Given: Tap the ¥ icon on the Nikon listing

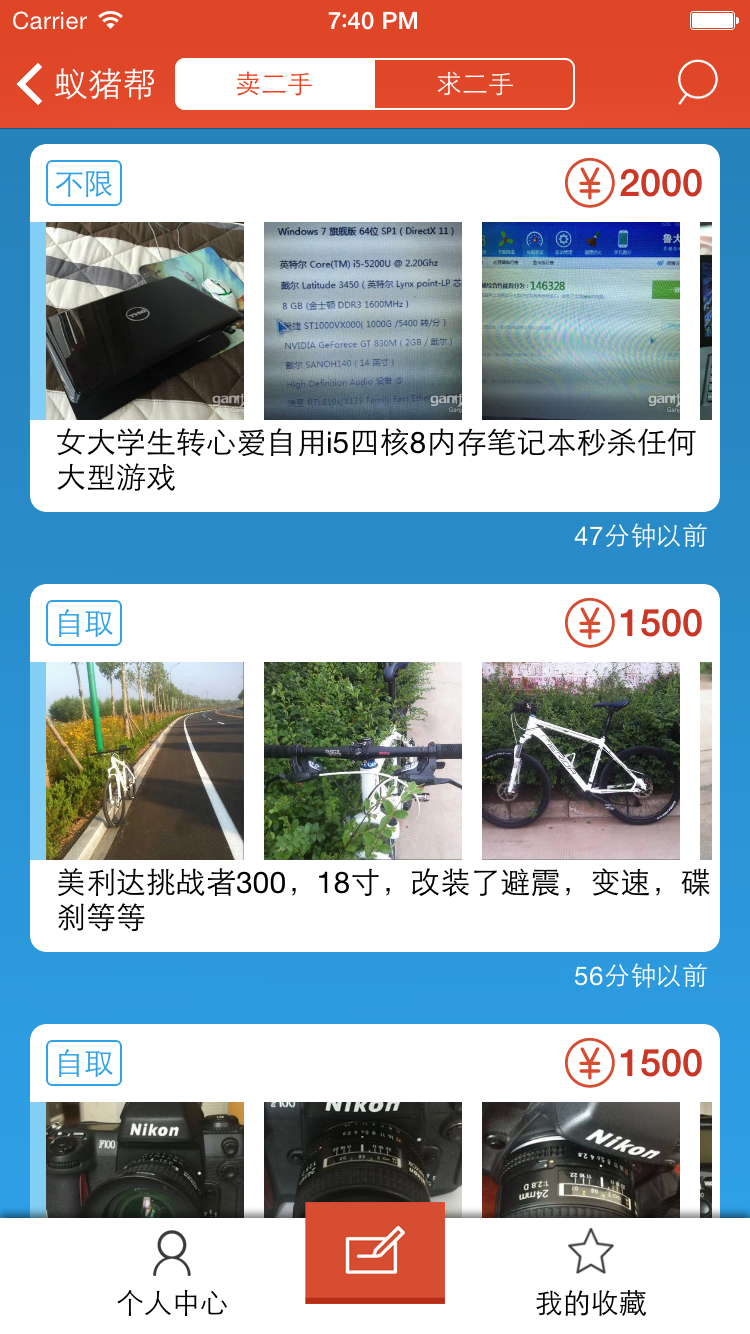Looking at the screenshot, I should coord(590,1062).
